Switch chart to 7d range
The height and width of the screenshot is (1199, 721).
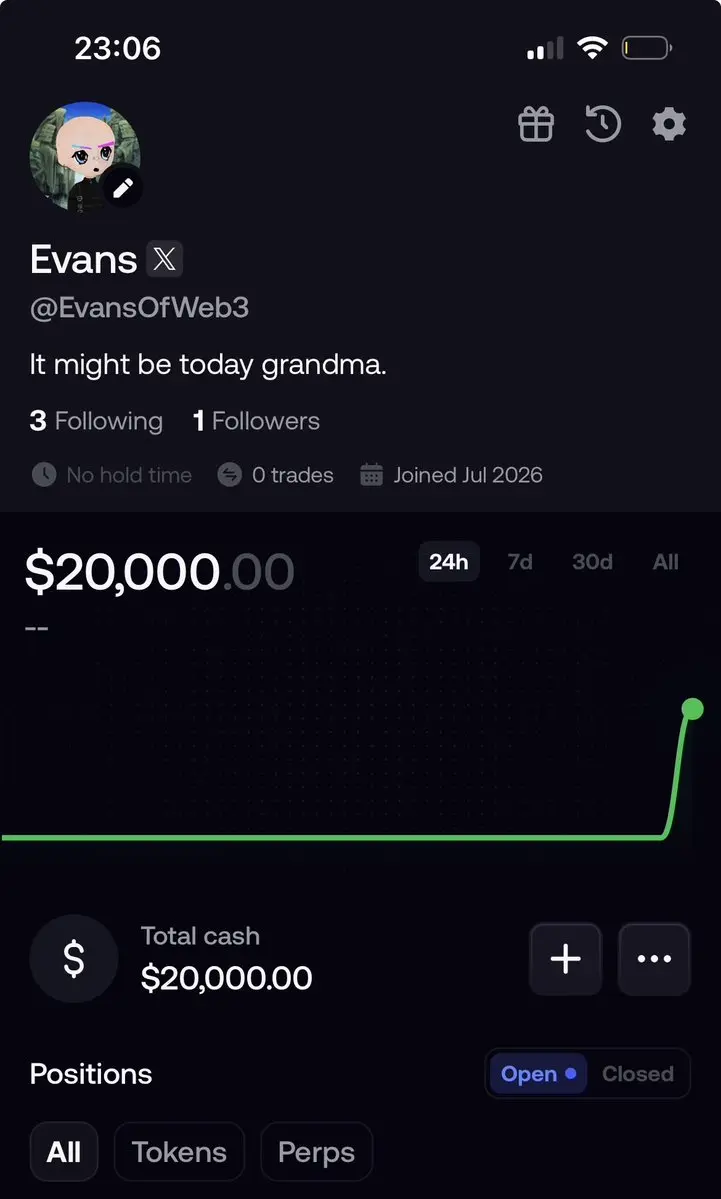(520, 562)
